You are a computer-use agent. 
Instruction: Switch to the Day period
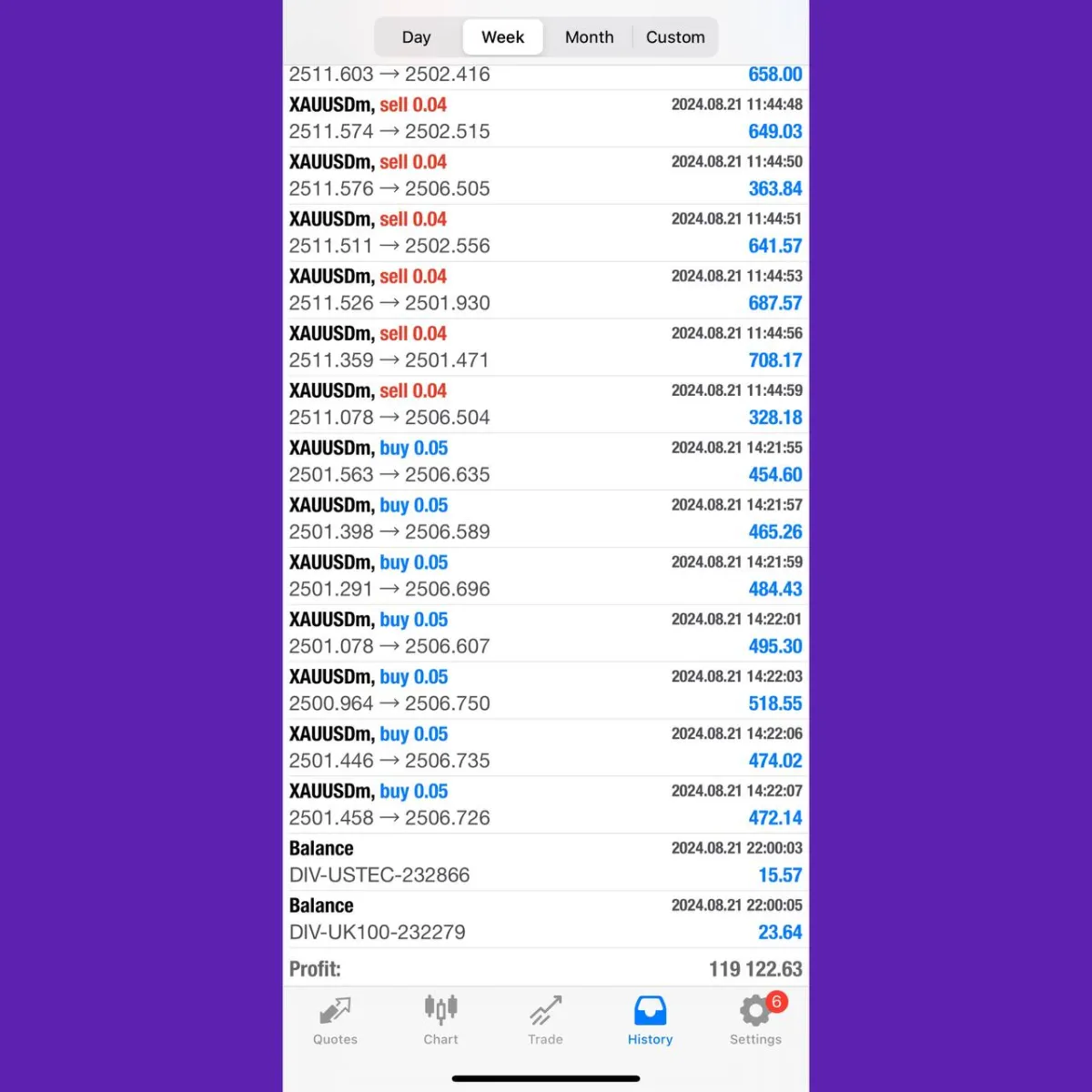click(416, 37)
